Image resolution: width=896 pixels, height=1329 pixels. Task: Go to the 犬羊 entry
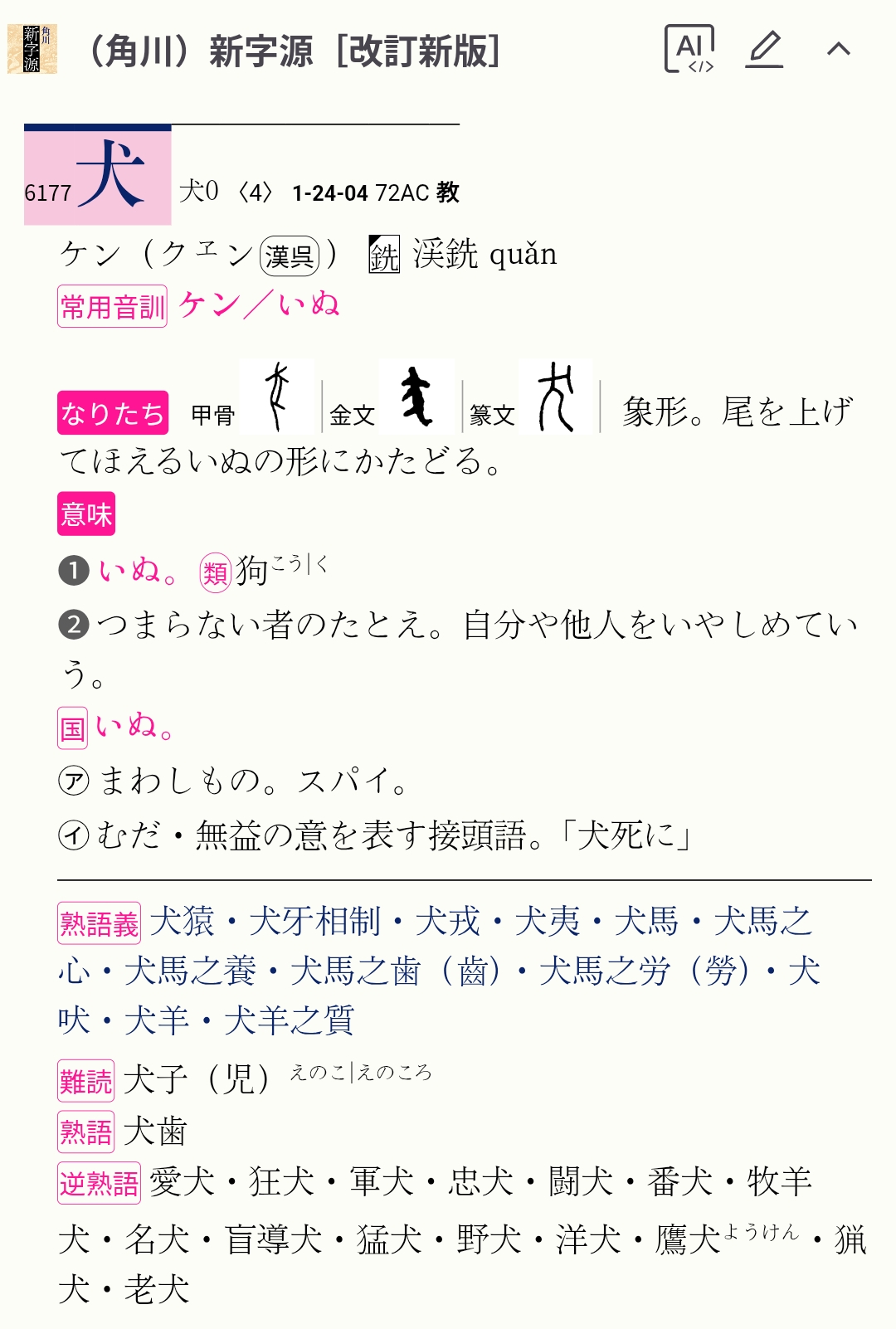pos(157,1021)
